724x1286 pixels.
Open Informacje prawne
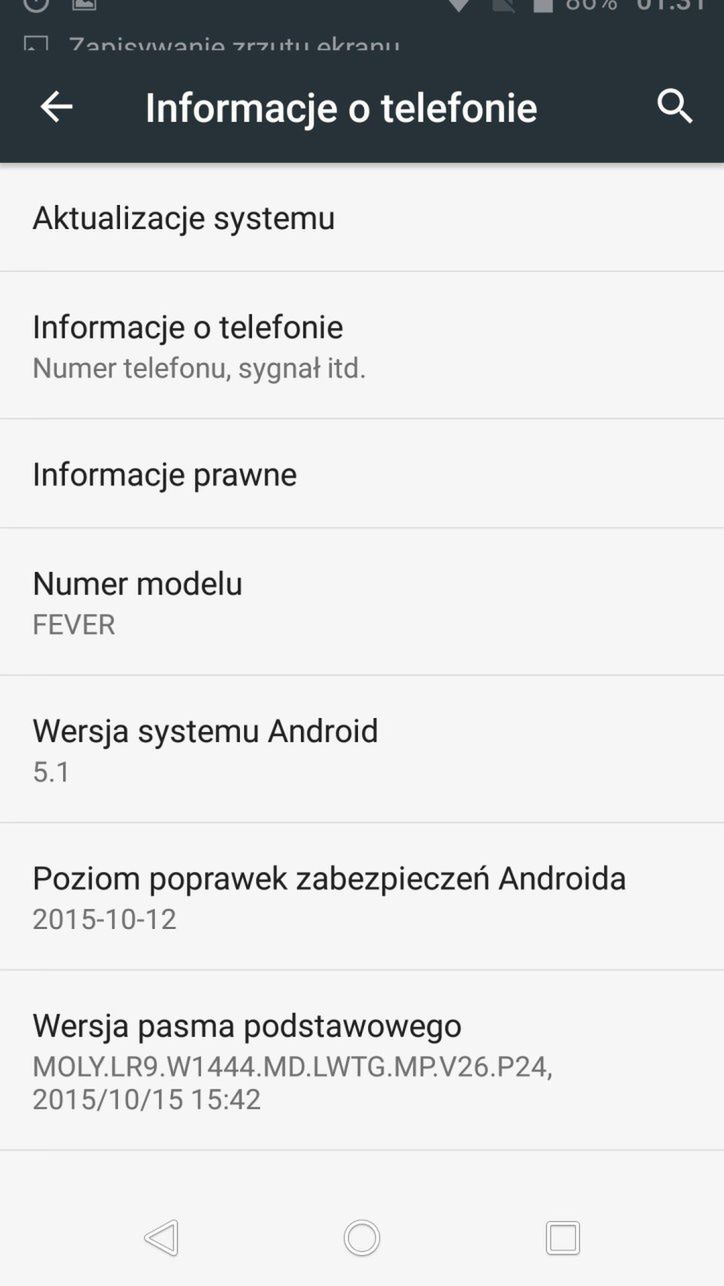point(362,474)
